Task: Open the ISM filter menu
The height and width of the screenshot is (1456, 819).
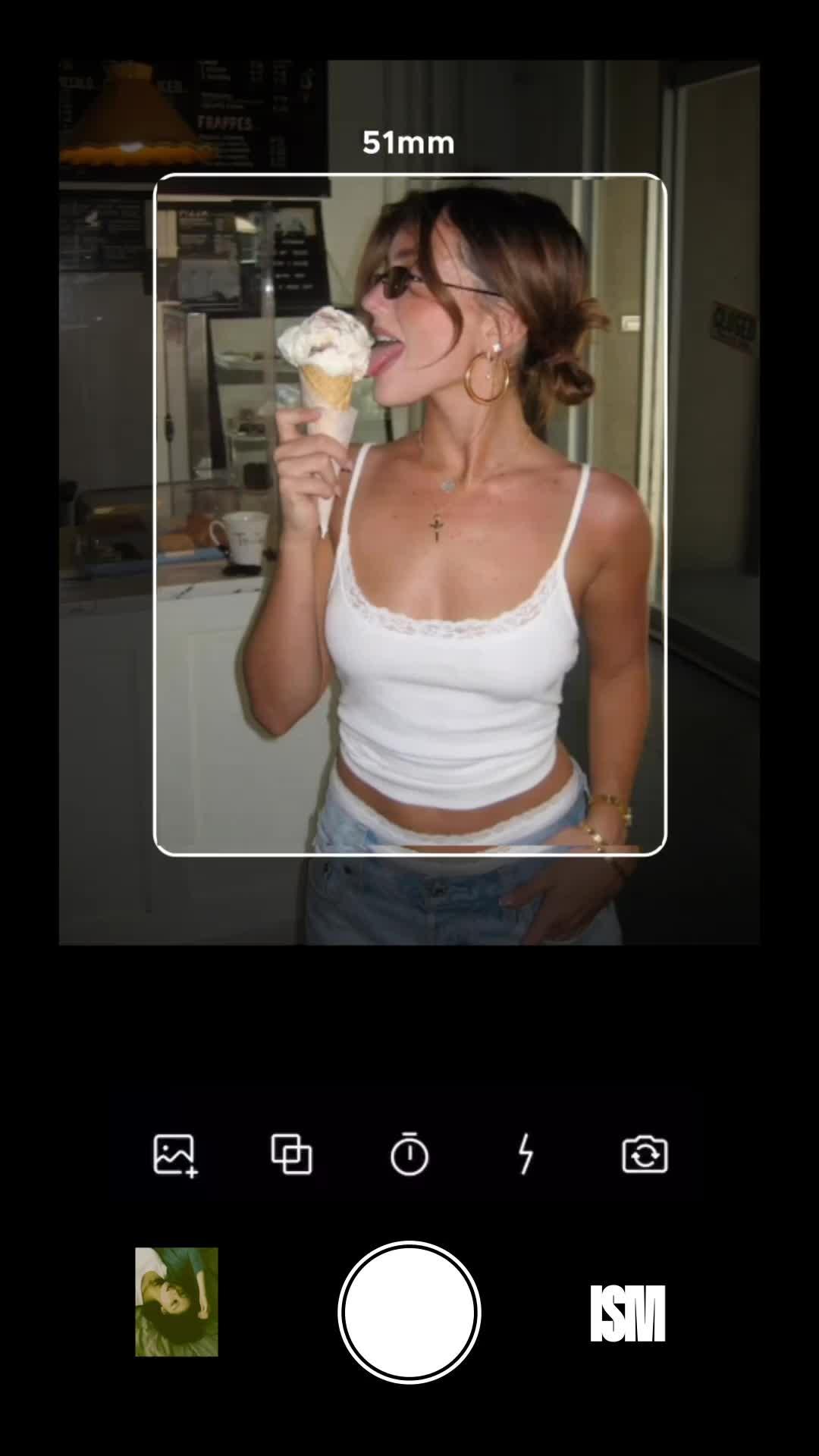Action: [x=628, y=1313]
